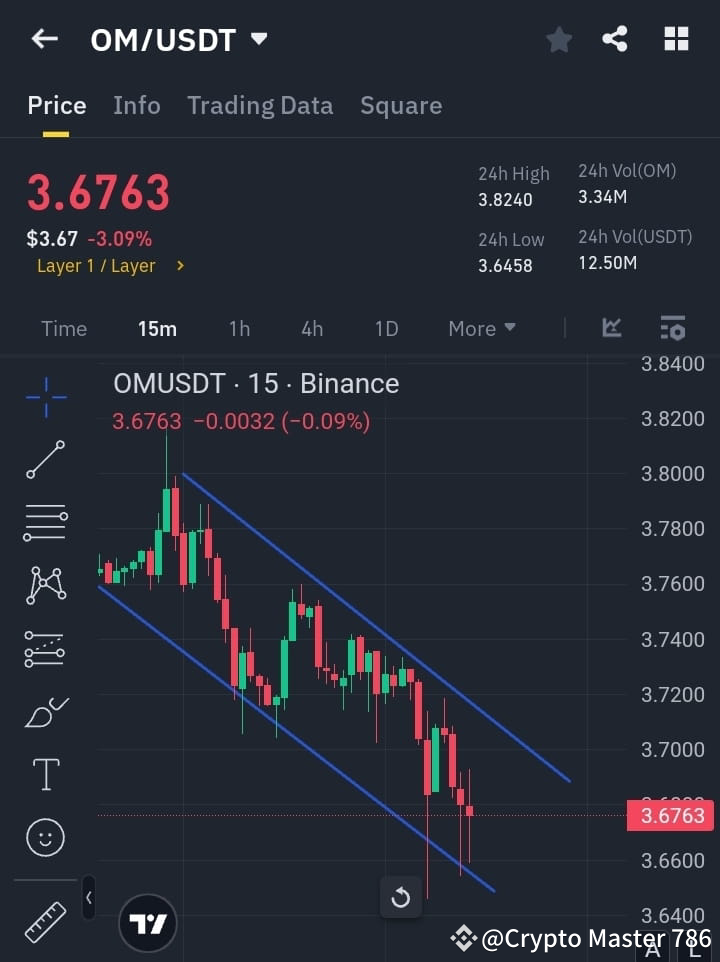Screen dimensions: 720x962
Task: Select the 1h timeframe
Action: point(239,328)
